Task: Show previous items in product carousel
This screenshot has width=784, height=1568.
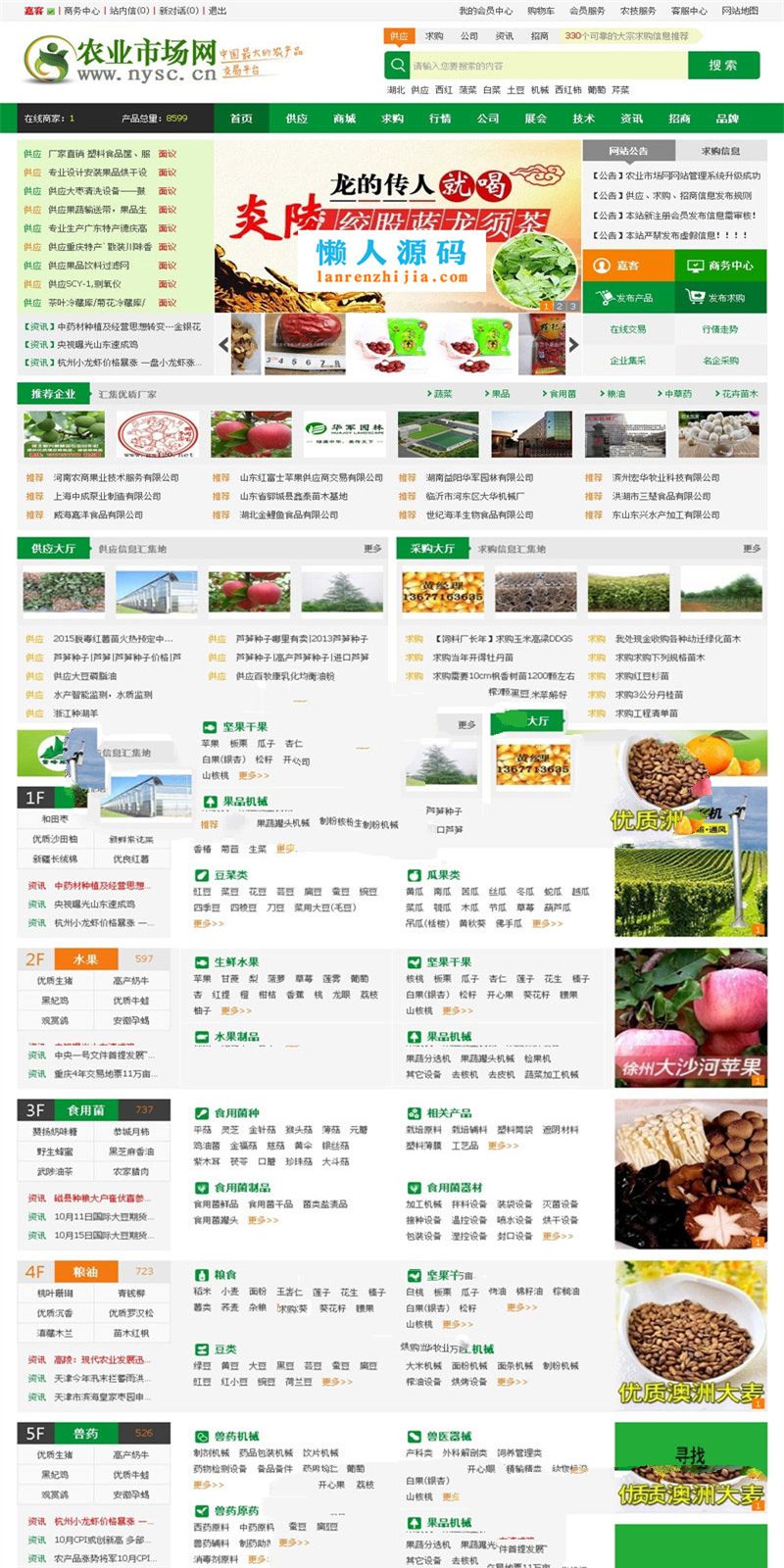Action: (x=223, y=345)
